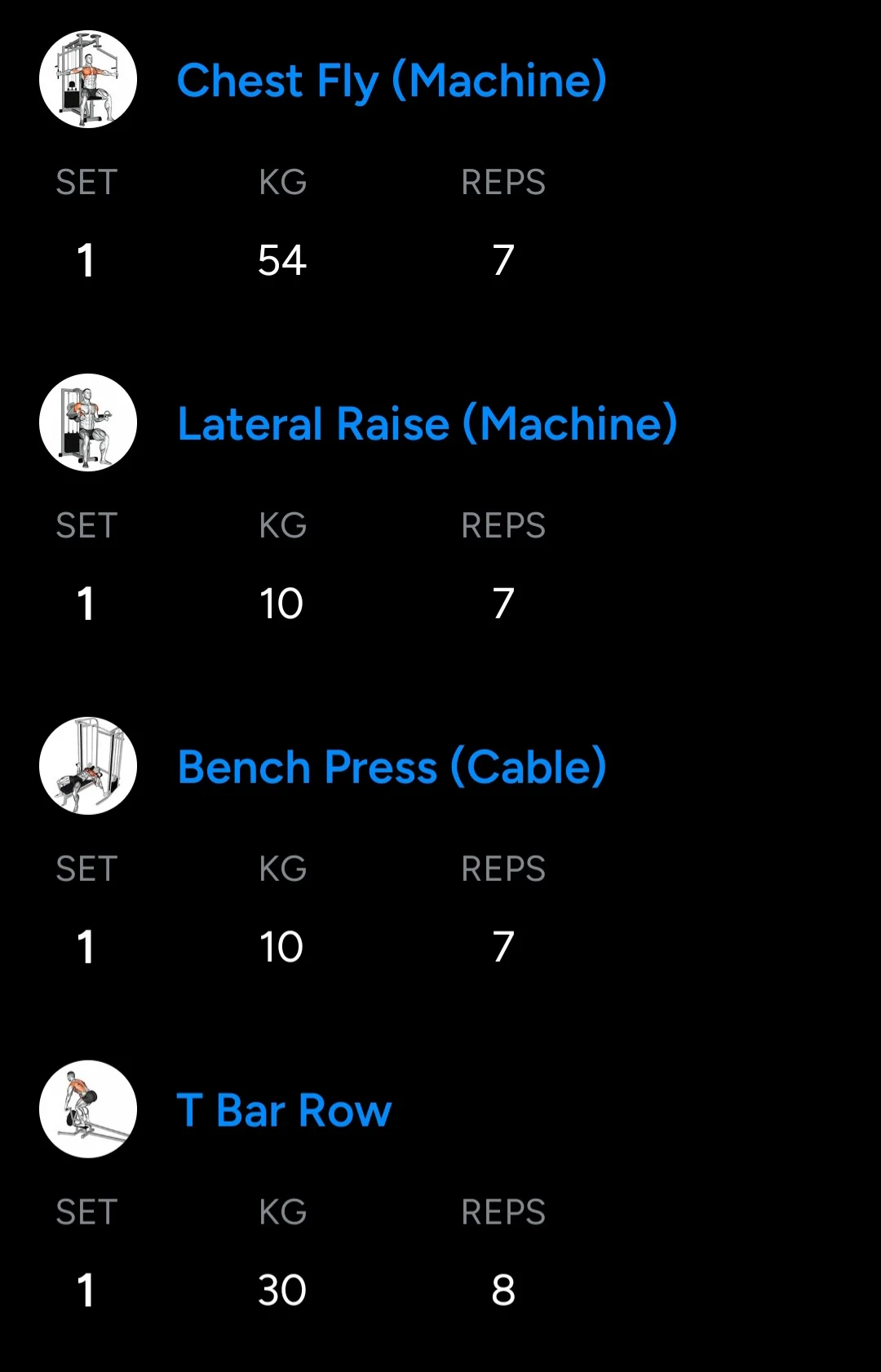Screen dimensions: 881x1372
Task: Open the Chest Fly (Machine) exercise
Action: tap(392, 81)
